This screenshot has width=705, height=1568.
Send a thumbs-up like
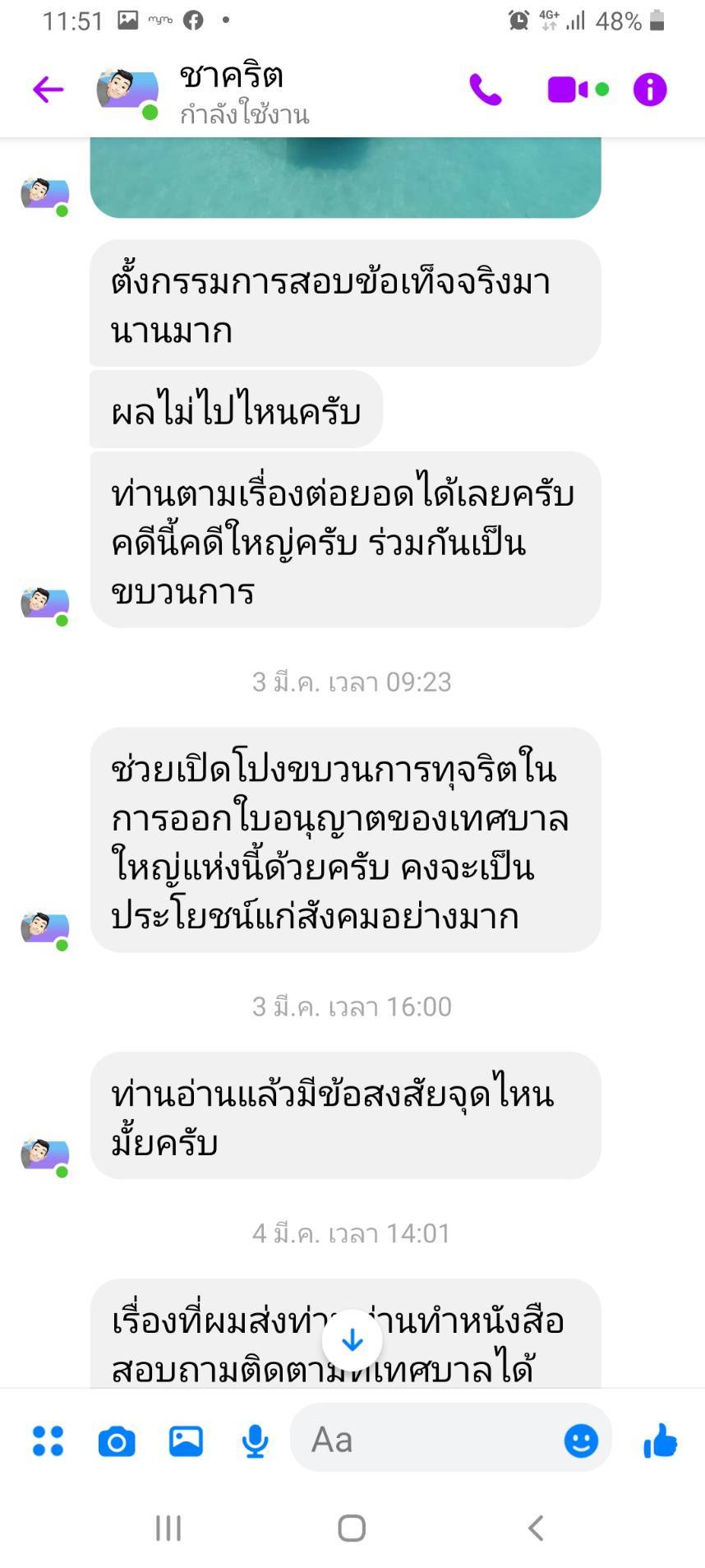660,1441
